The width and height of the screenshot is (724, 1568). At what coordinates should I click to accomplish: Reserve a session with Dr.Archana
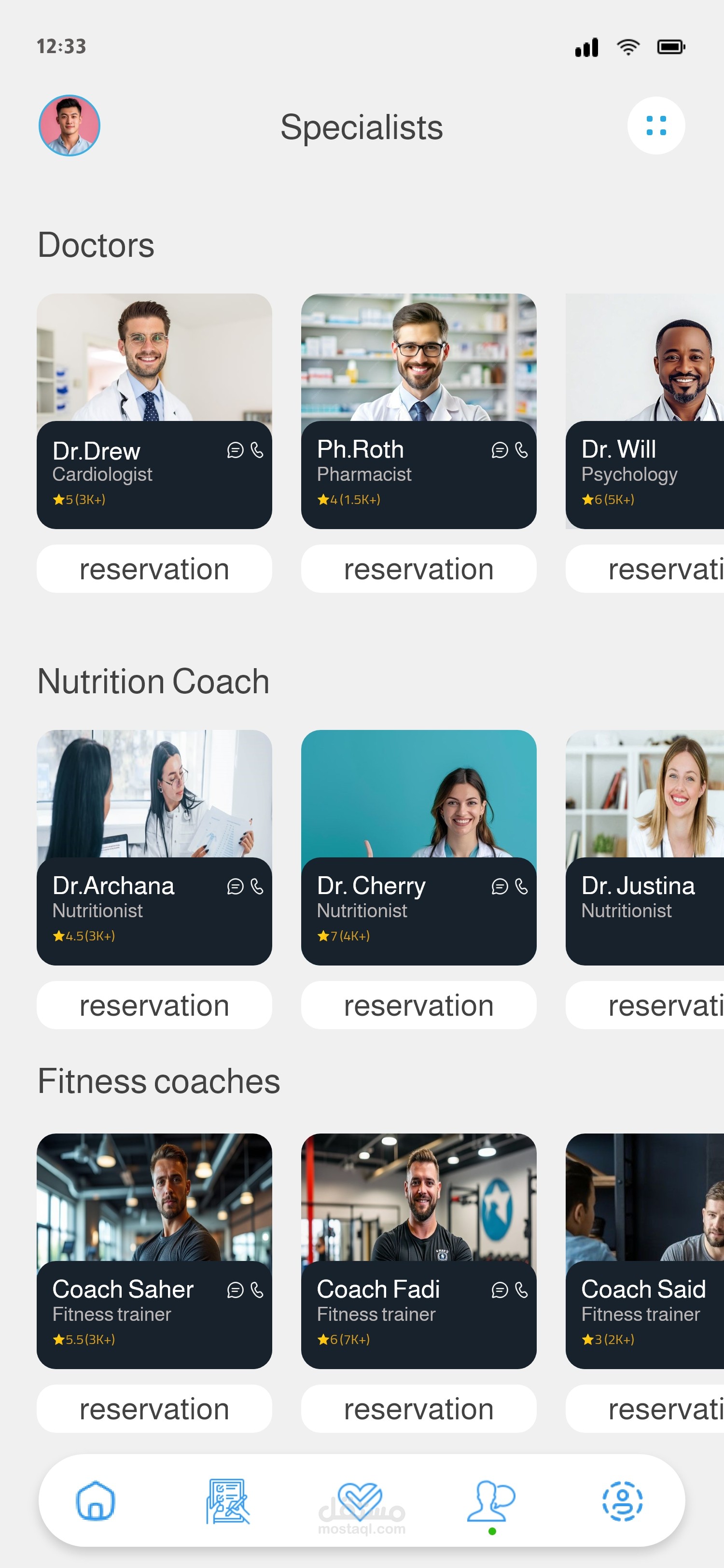154,1005
